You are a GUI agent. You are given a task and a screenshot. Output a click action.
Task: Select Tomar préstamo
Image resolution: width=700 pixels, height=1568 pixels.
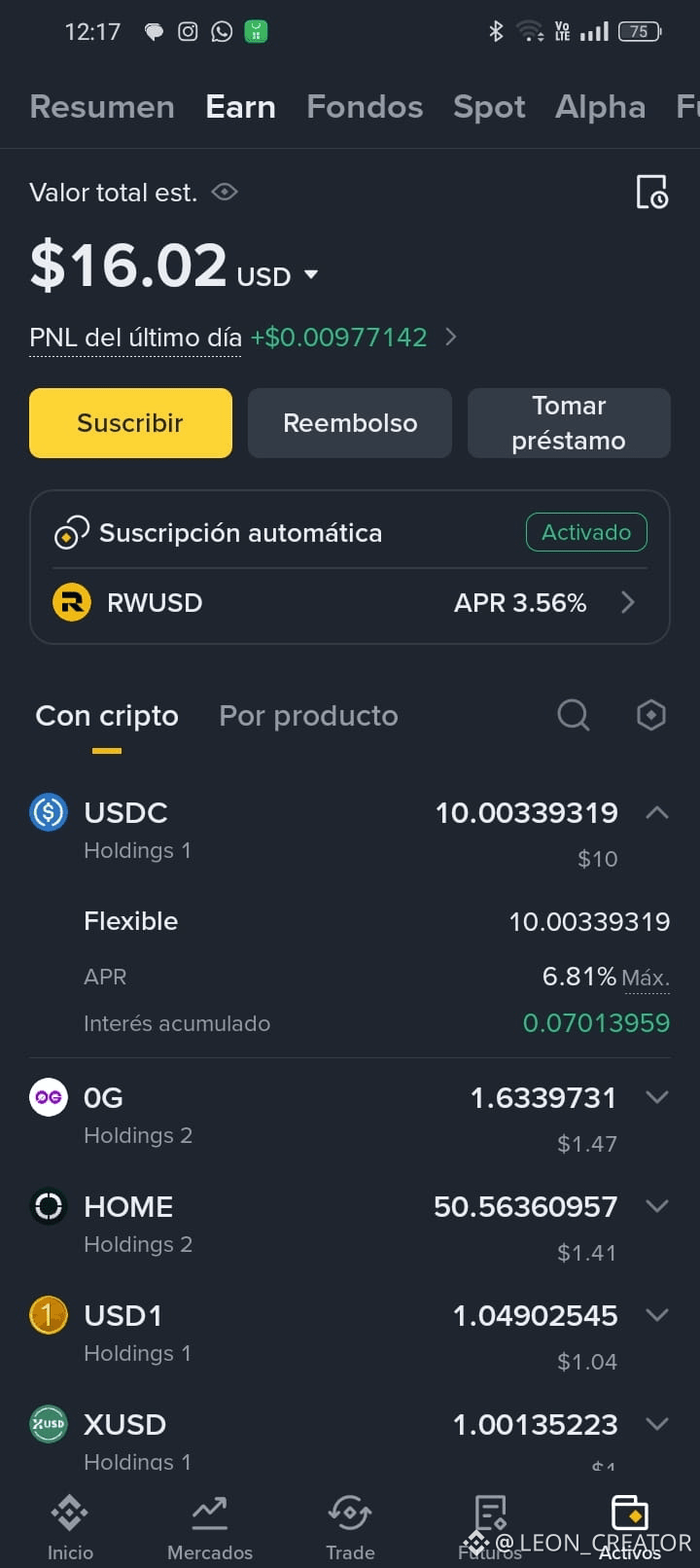click(569, 423)
